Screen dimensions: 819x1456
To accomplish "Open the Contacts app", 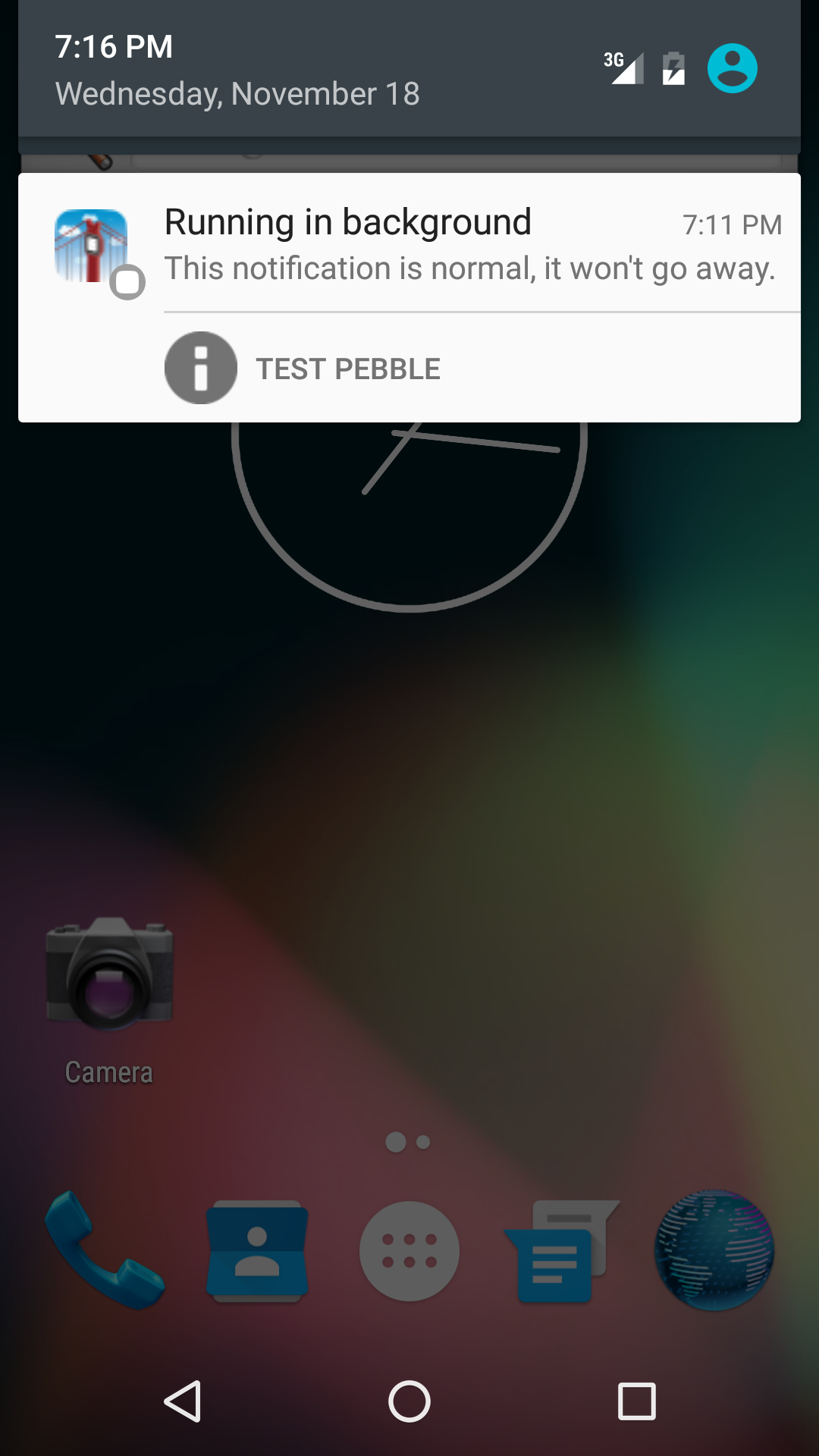I will [258, 1251].
